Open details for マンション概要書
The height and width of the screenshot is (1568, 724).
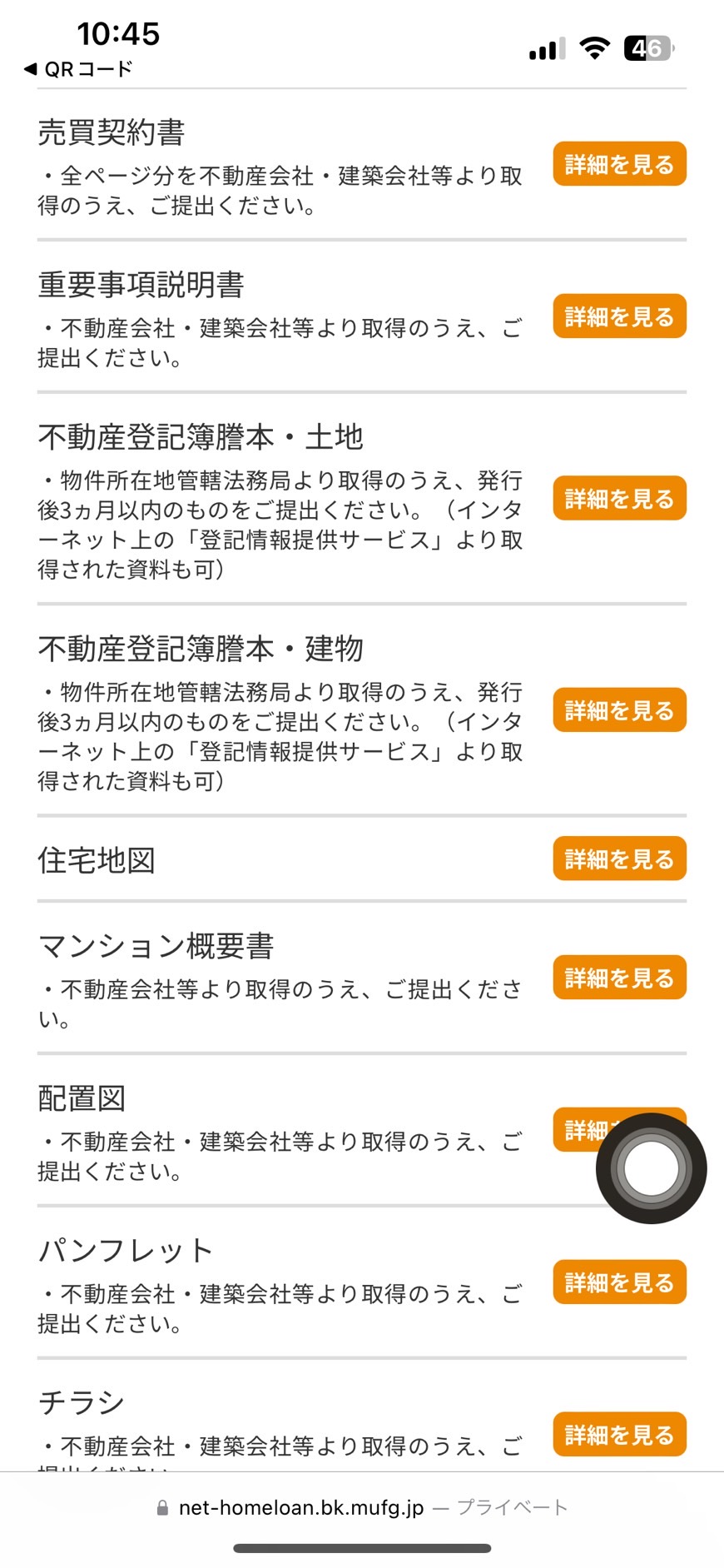coord(619,978)
